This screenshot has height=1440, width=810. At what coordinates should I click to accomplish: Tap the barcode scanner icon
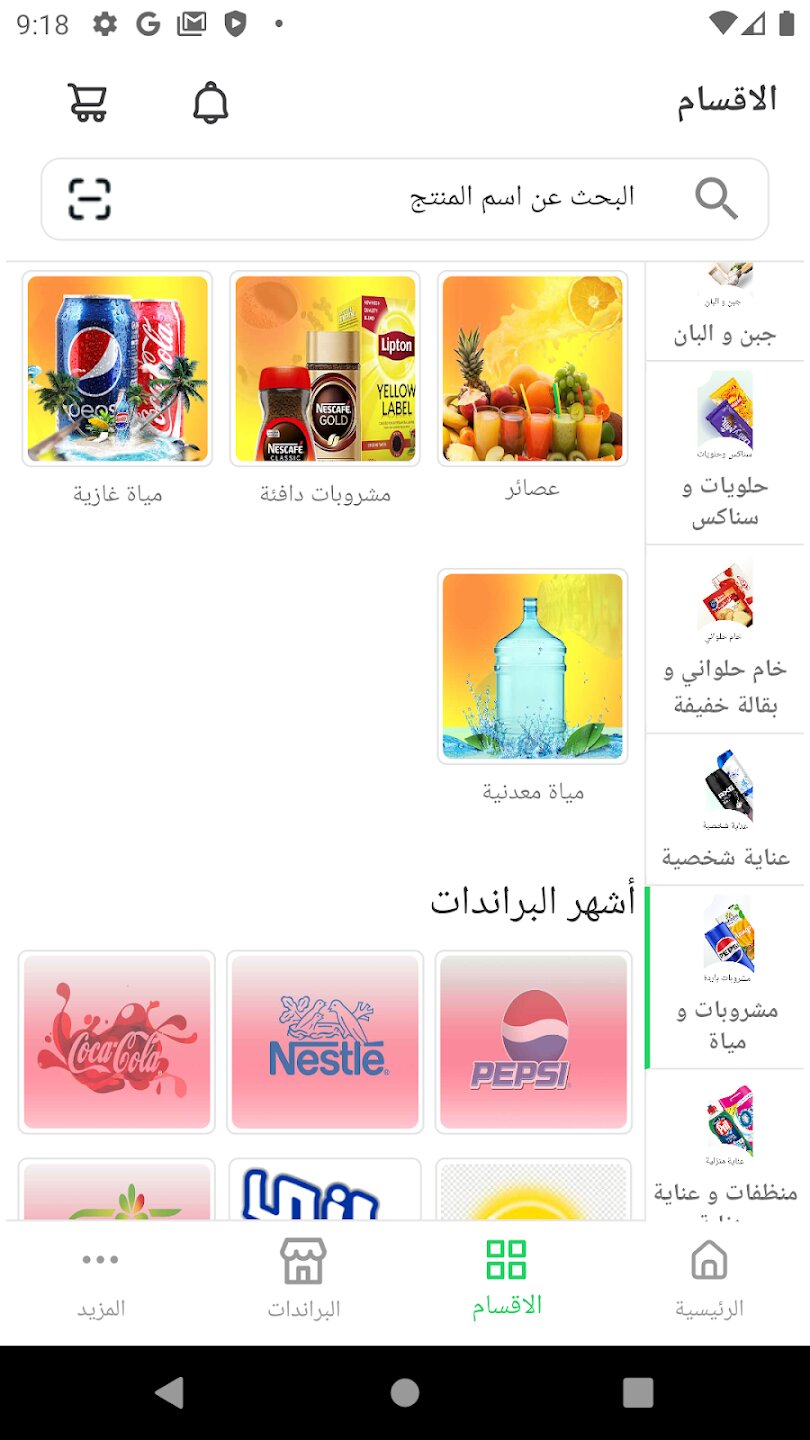coord(90,199)
